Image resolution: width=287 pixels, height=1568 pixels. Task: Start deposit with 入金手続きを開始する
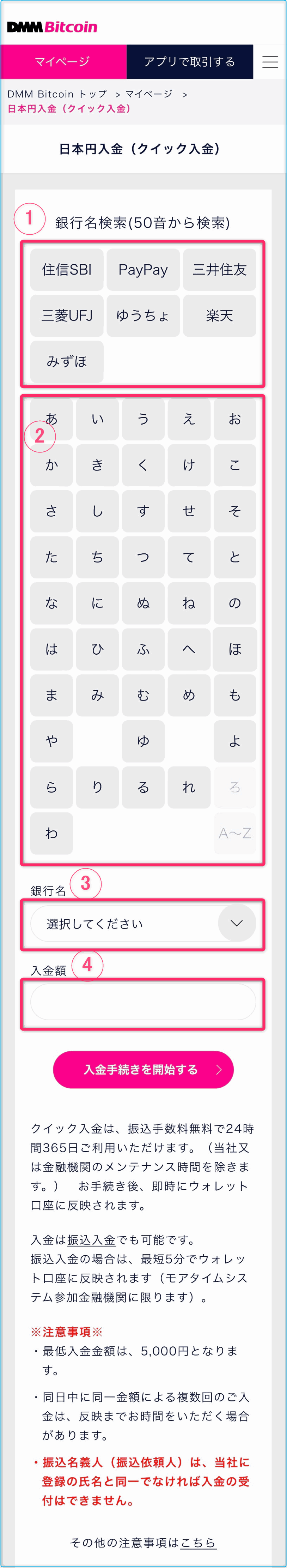pos(143,1069)
